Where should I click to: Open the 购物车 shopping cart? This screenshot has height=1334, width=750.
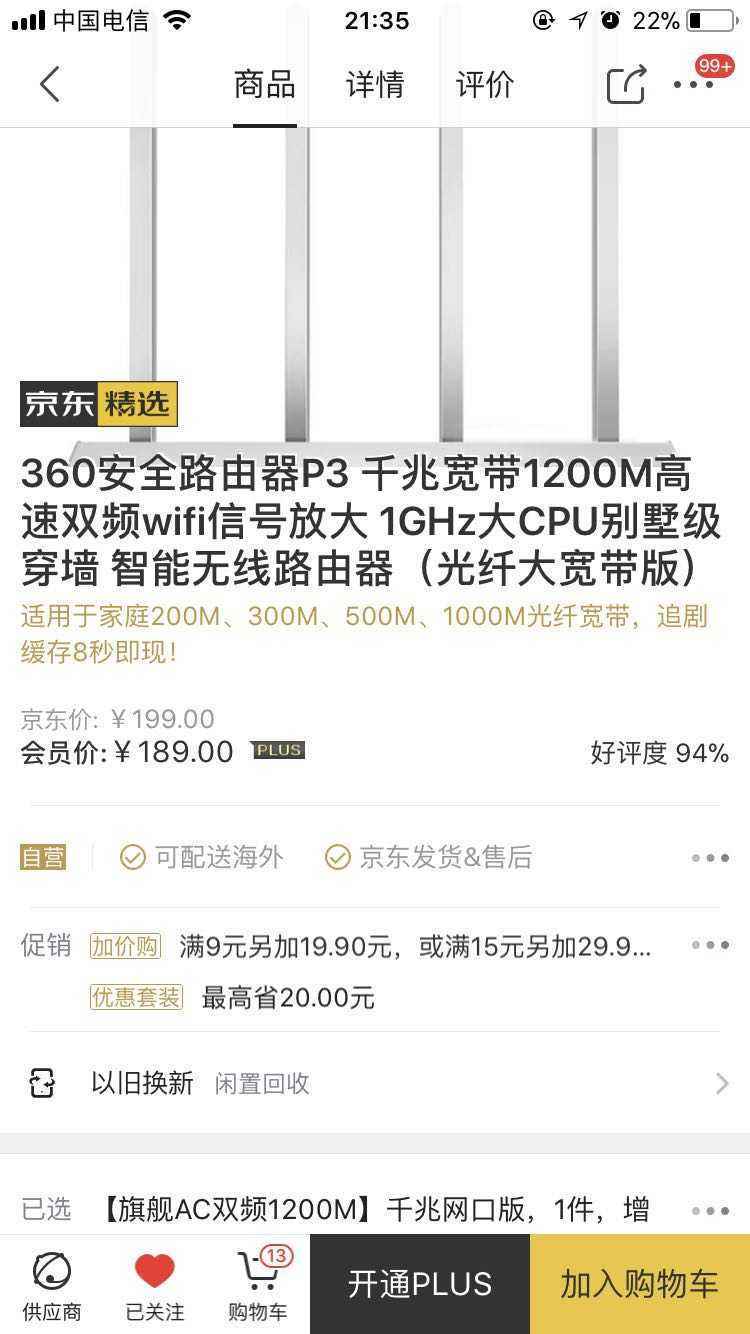point(258,1284)
